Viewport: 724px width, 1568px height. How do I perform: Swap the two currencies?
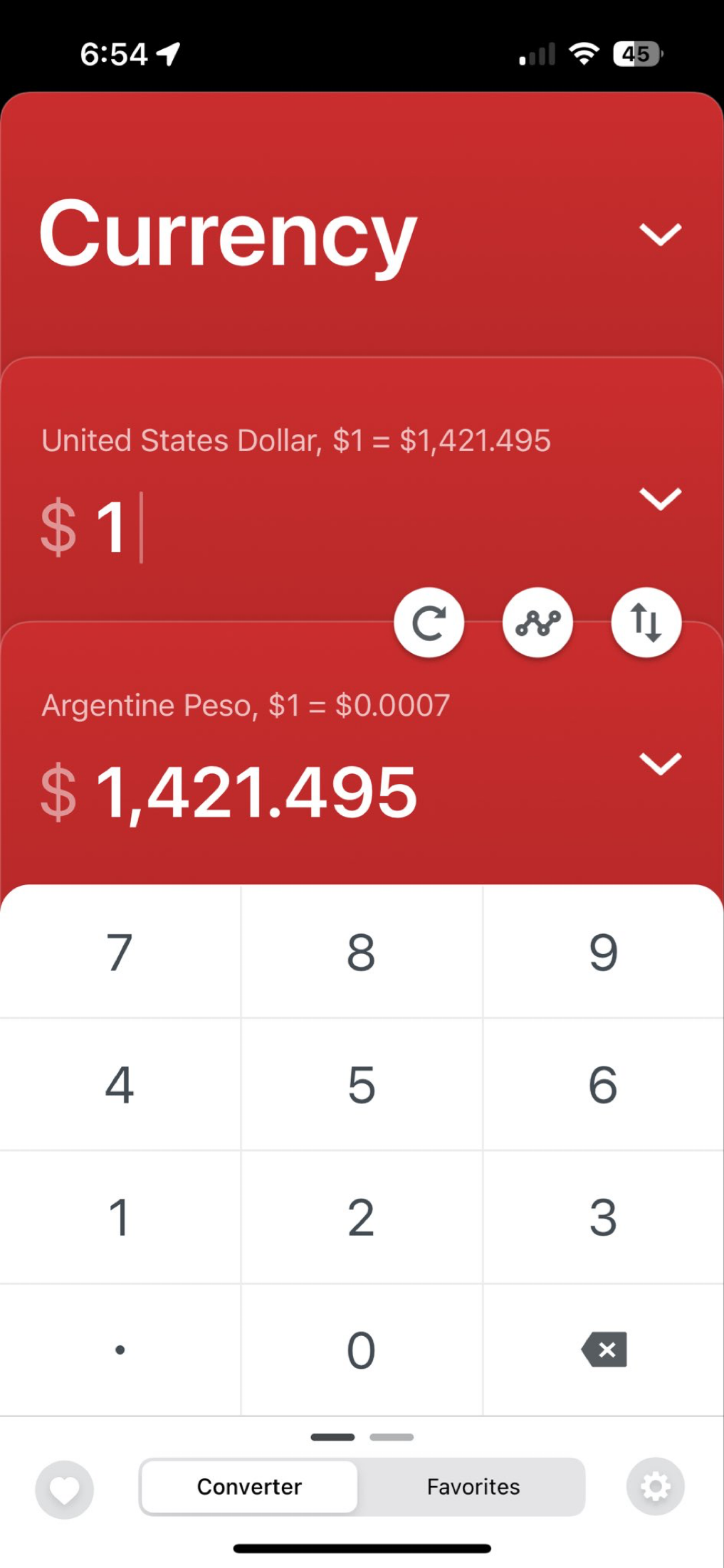646,623
